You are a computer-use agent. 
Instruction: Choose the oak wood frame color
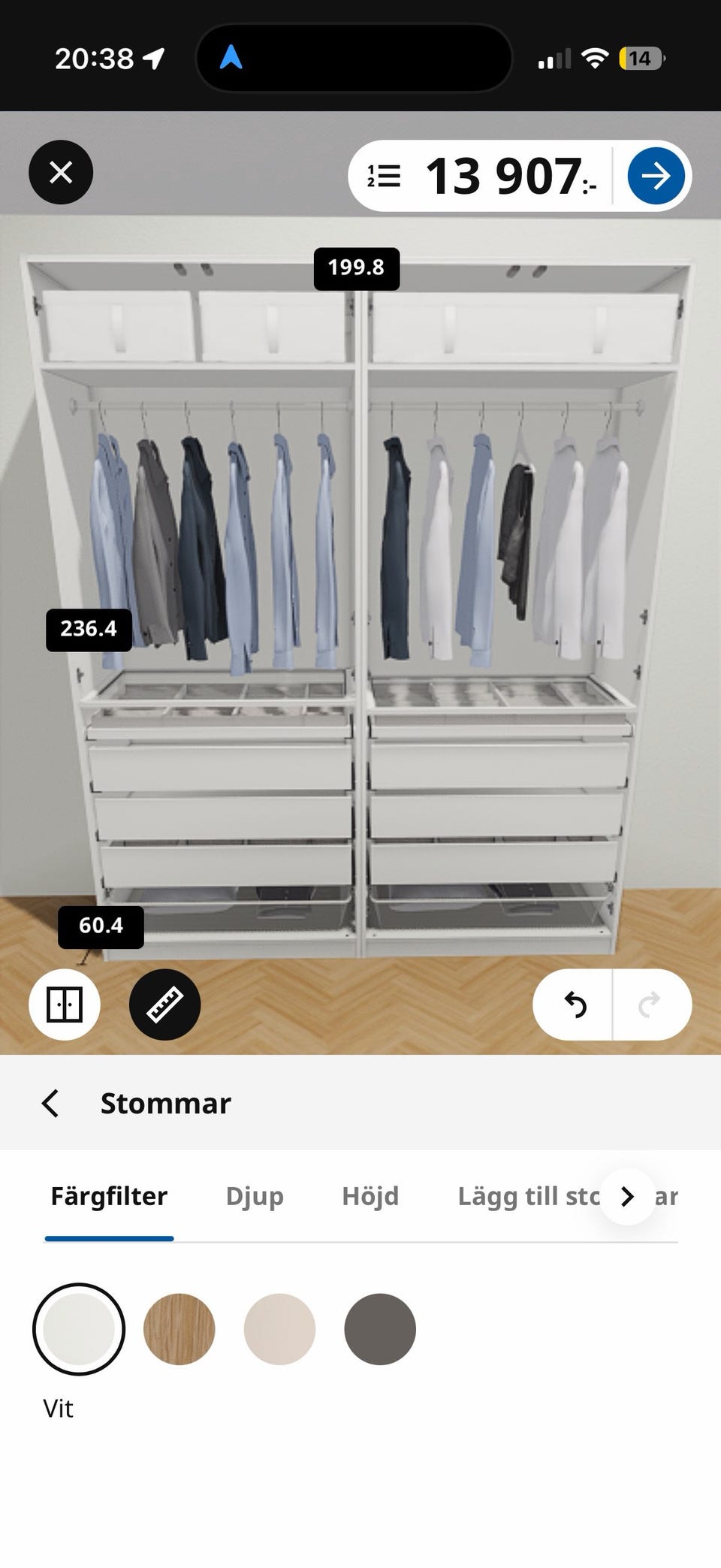pyautogui.click(x=179, y=1329)
